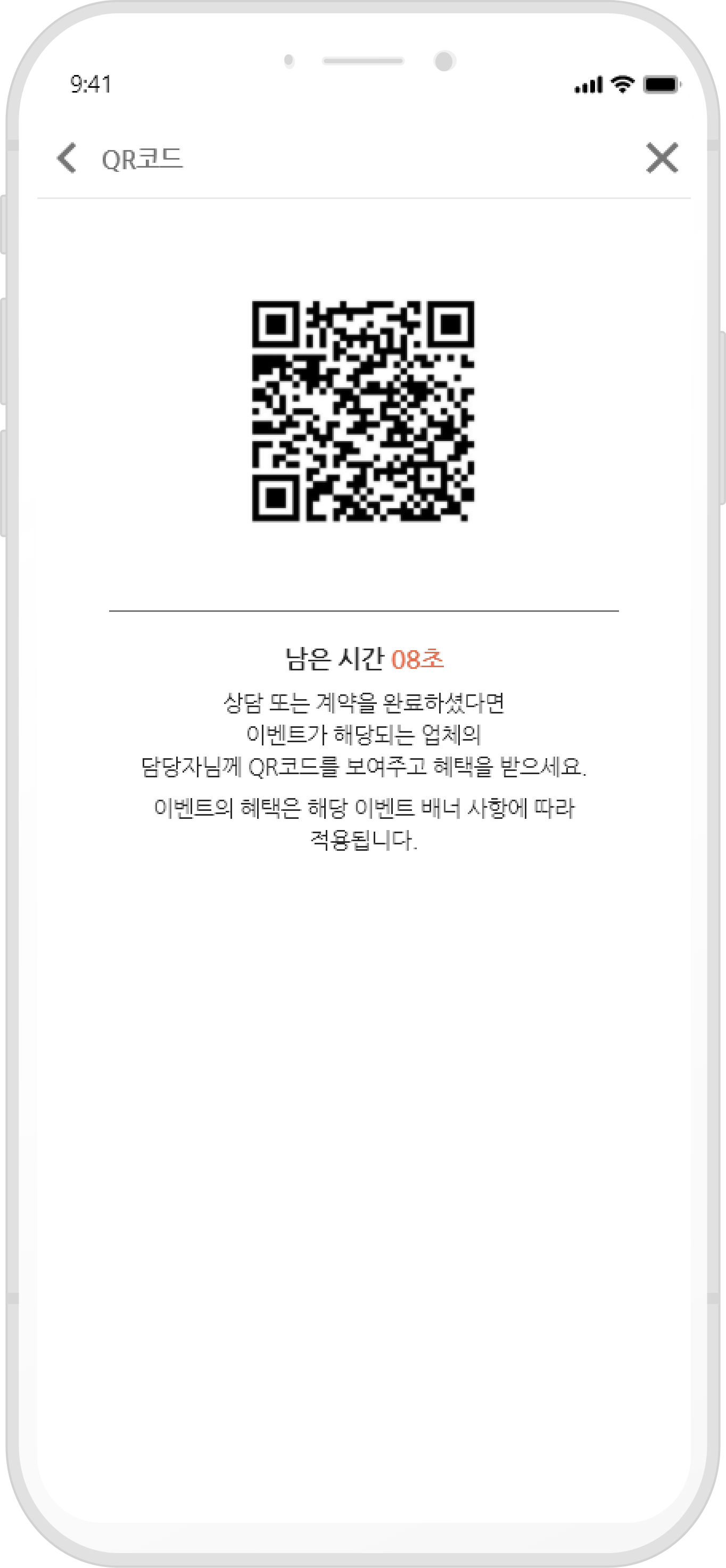This screenshot has height=1568, width=726.
Task: Tap the header bar area
Action: 363,158
